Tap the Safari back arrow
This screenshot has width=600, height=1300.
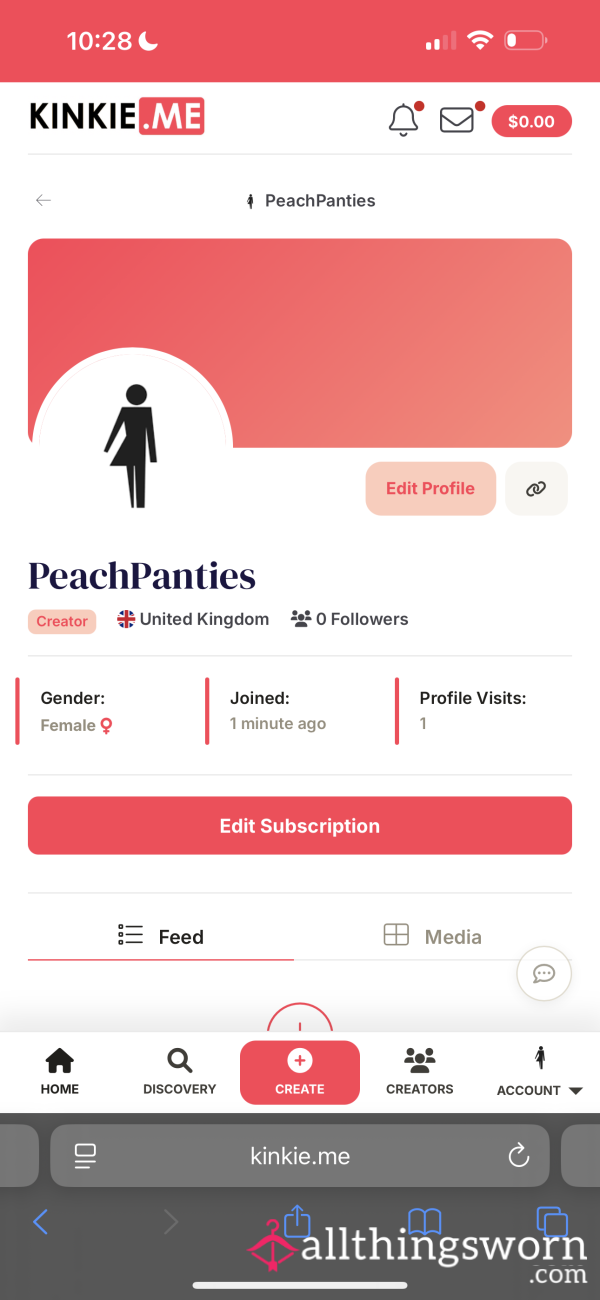[40, 1221]
